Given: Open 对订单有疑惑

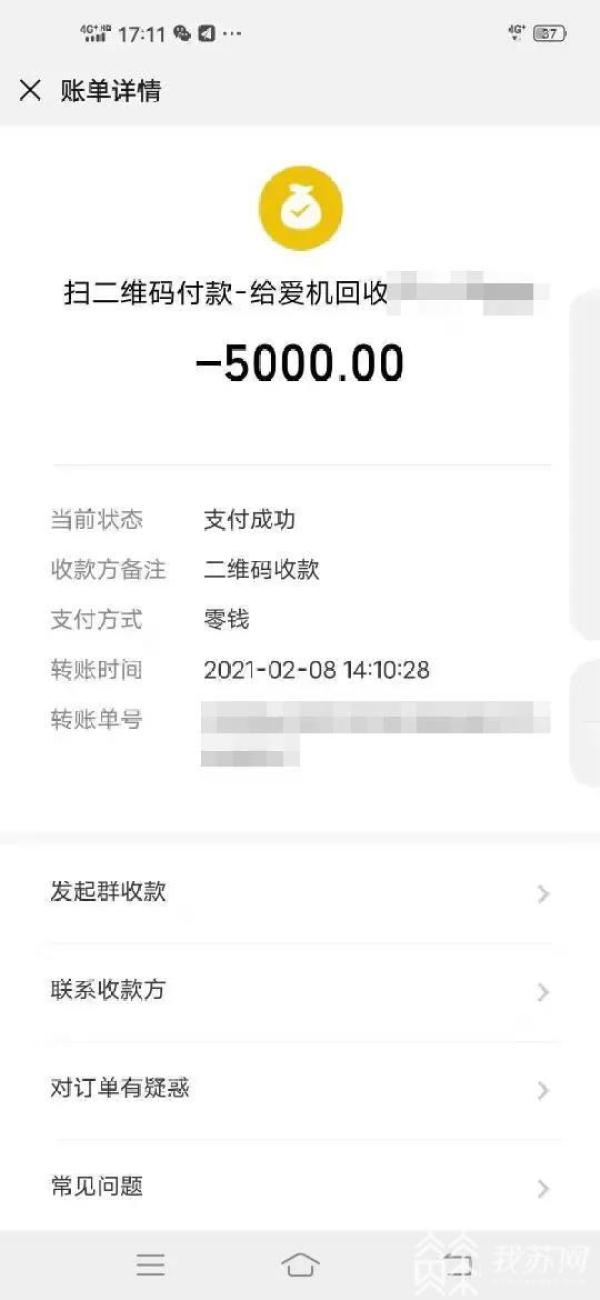Looking at the screenshot, I should point(300,1089).
